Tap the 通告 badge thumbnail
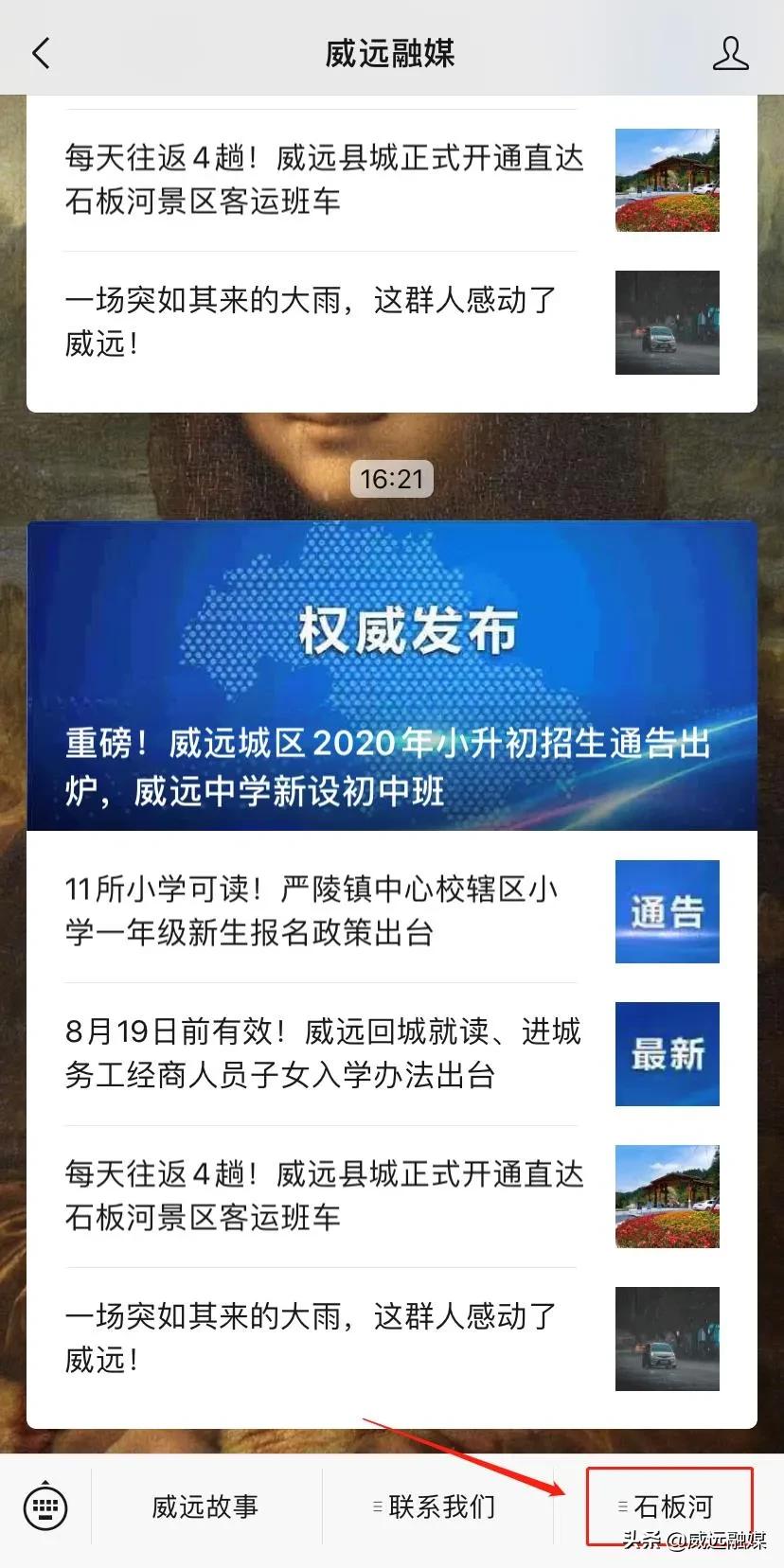 [x=667, y=911]
